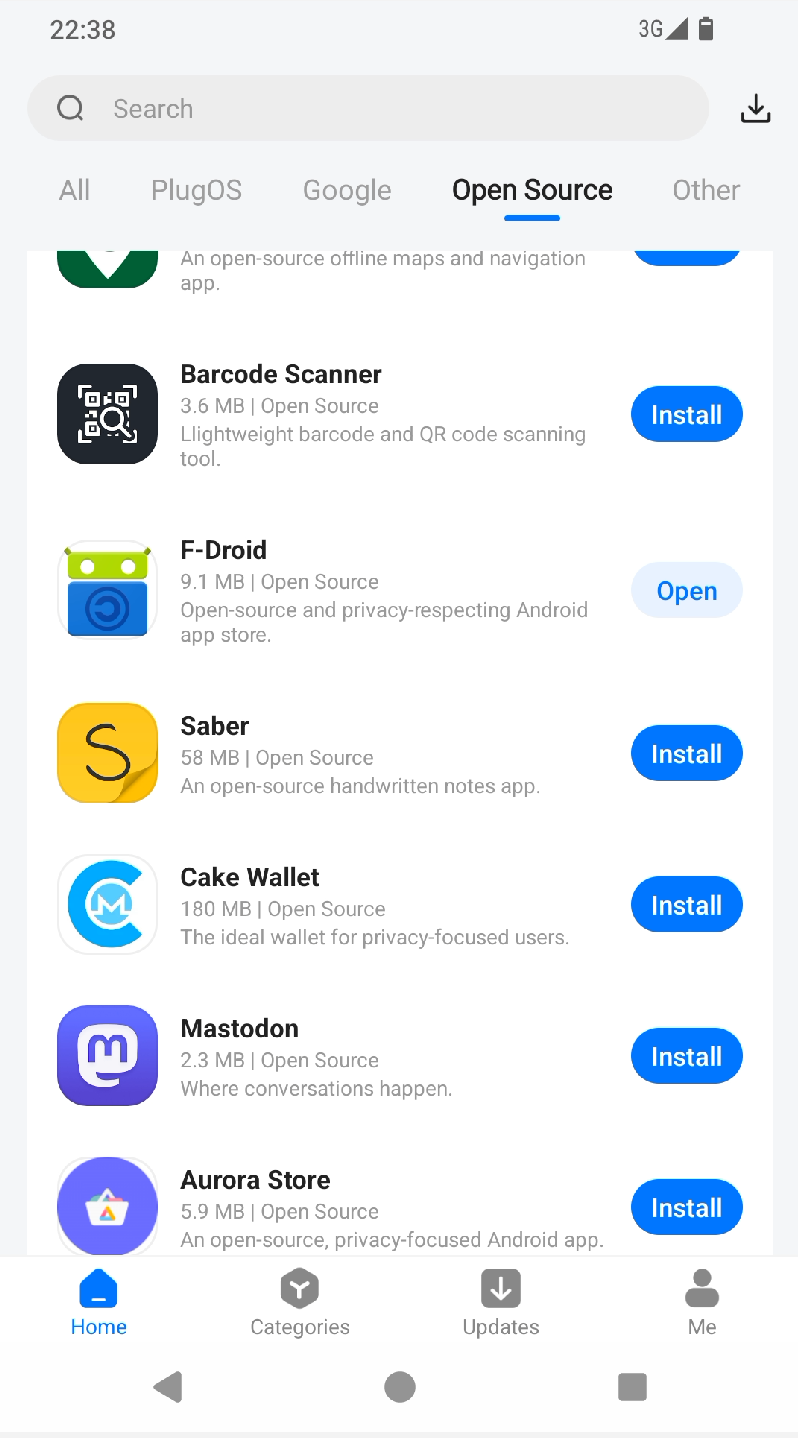
Task: Open the downloads icon beside search
Action: click(x=755, y=108)
